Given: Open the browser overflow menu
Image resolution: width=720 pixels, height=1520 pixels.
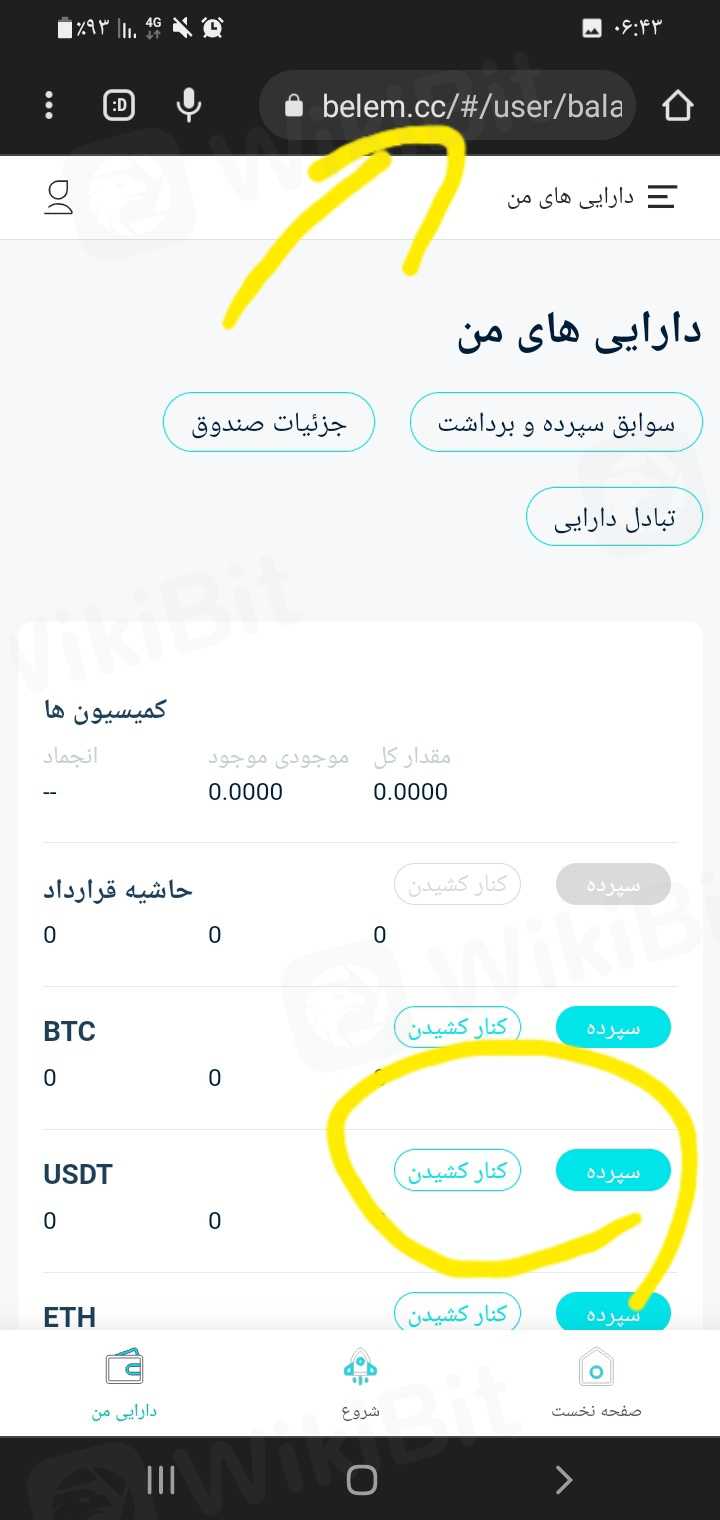Looking at the screenshot, I should coord(49,105).
